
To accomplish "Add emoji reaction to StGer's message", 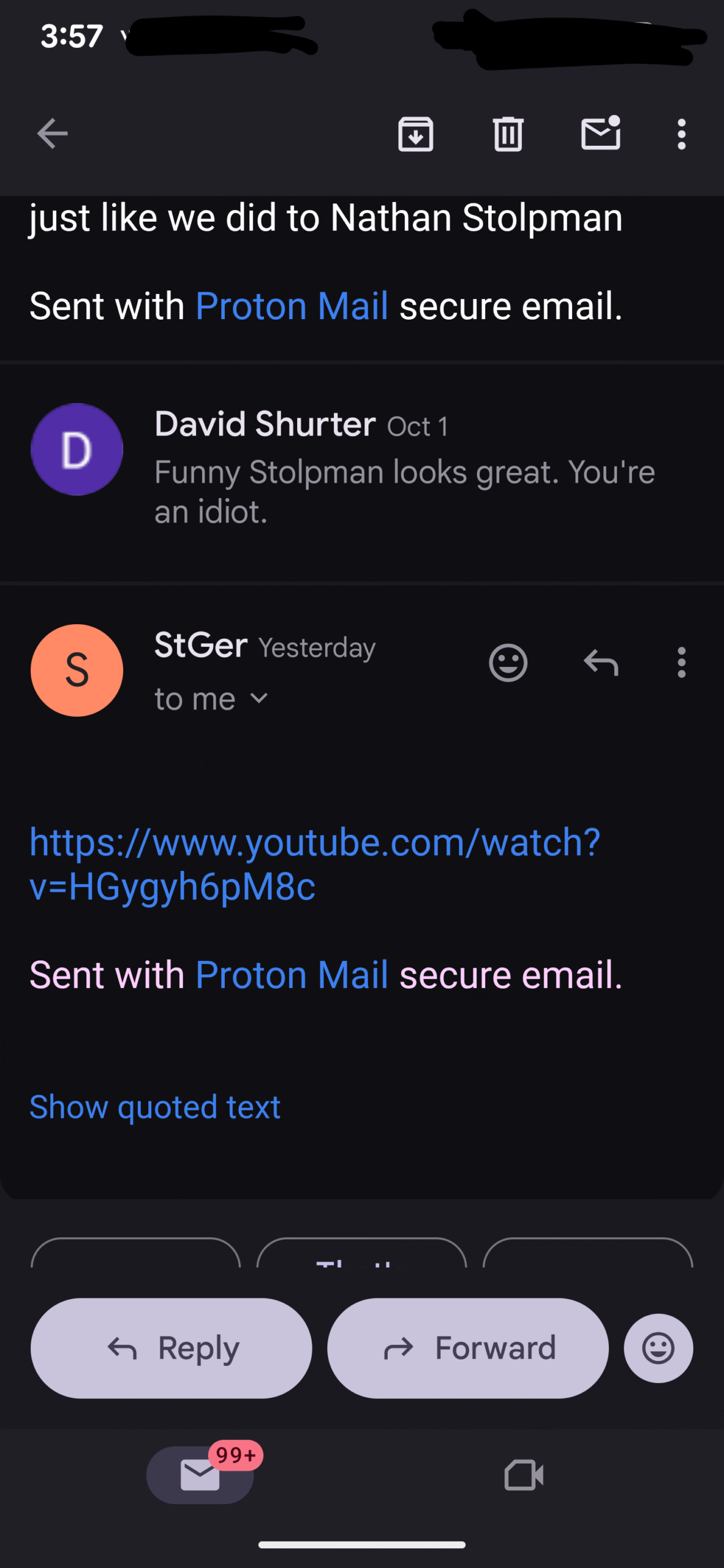I will click(508, 663).
